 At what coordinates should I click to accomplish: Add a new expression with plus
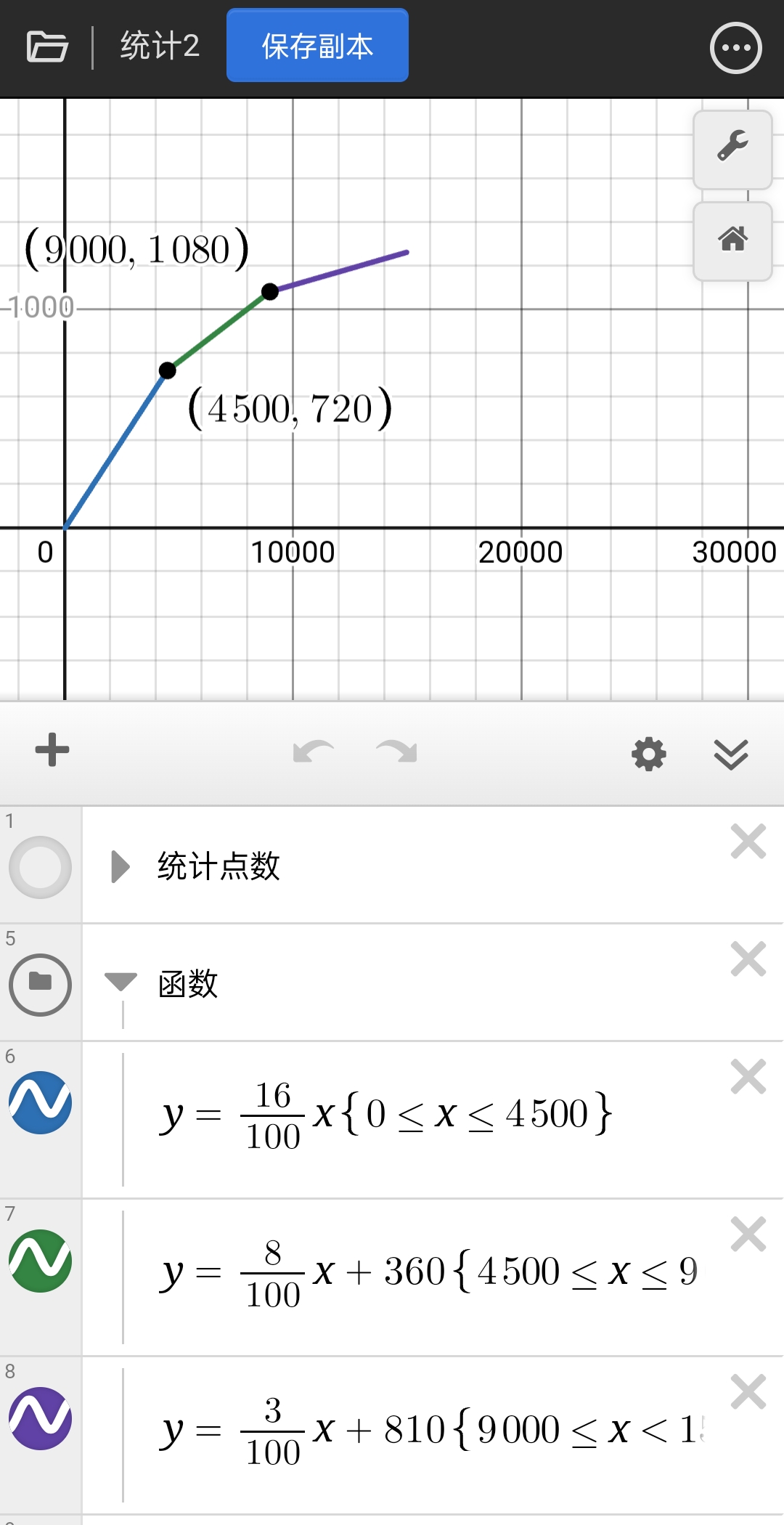[x=52, y=750]
